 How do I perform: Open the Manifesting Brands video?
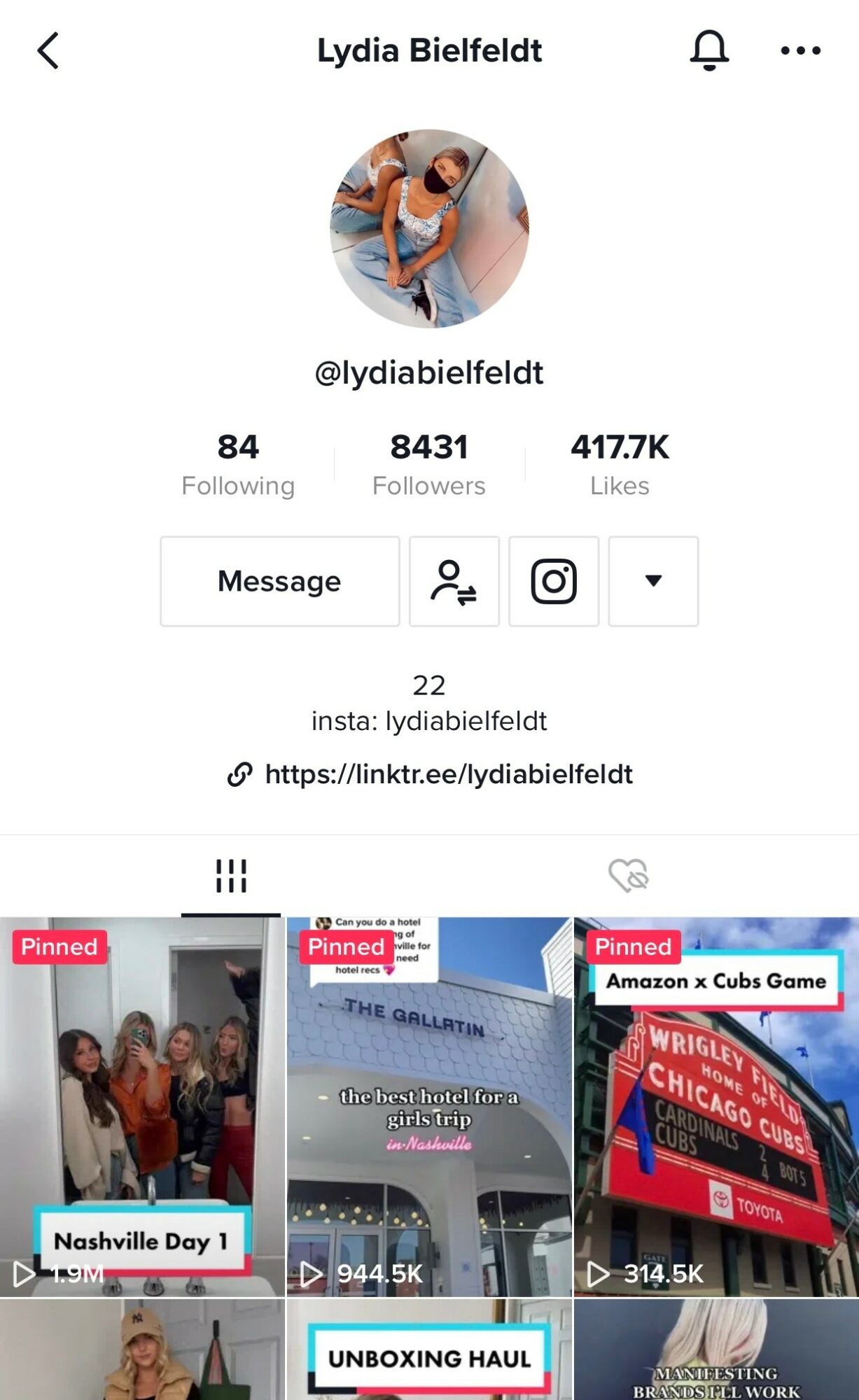coord(716,1351)
